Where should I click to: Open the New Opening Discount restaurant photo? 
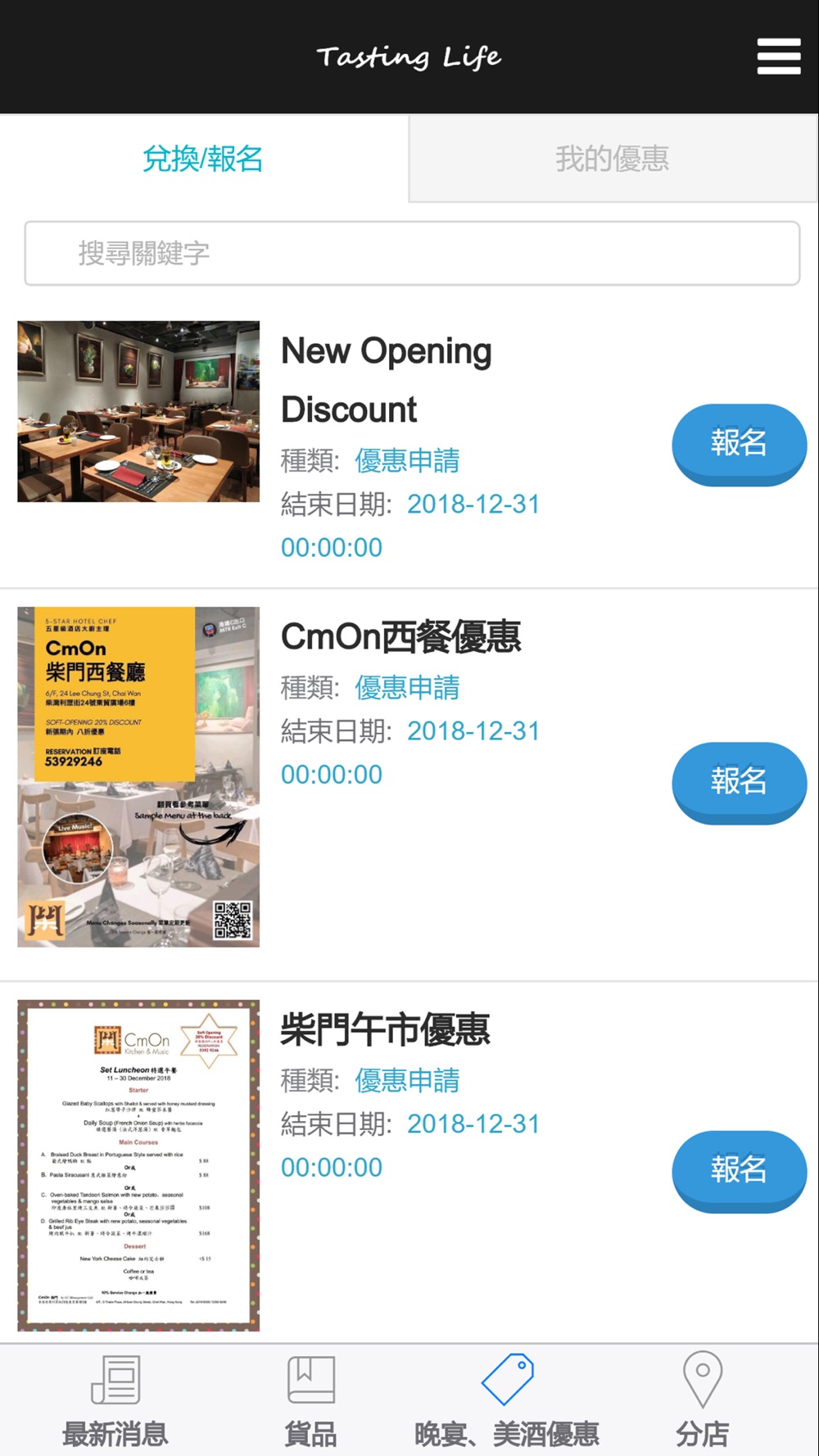click(x=138, y=411)
